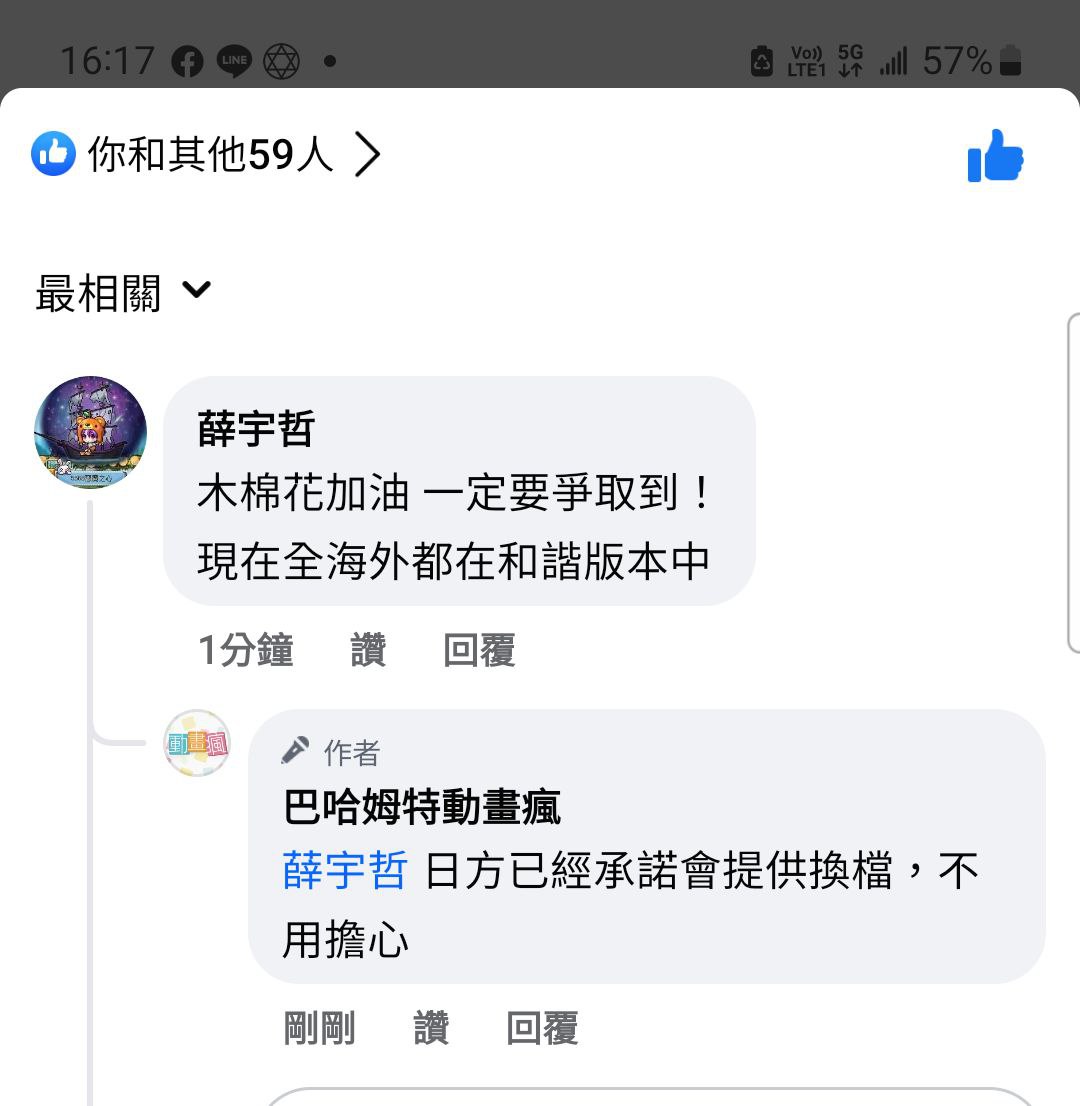Open 薛宇哲's profile picture

point(91,432)
